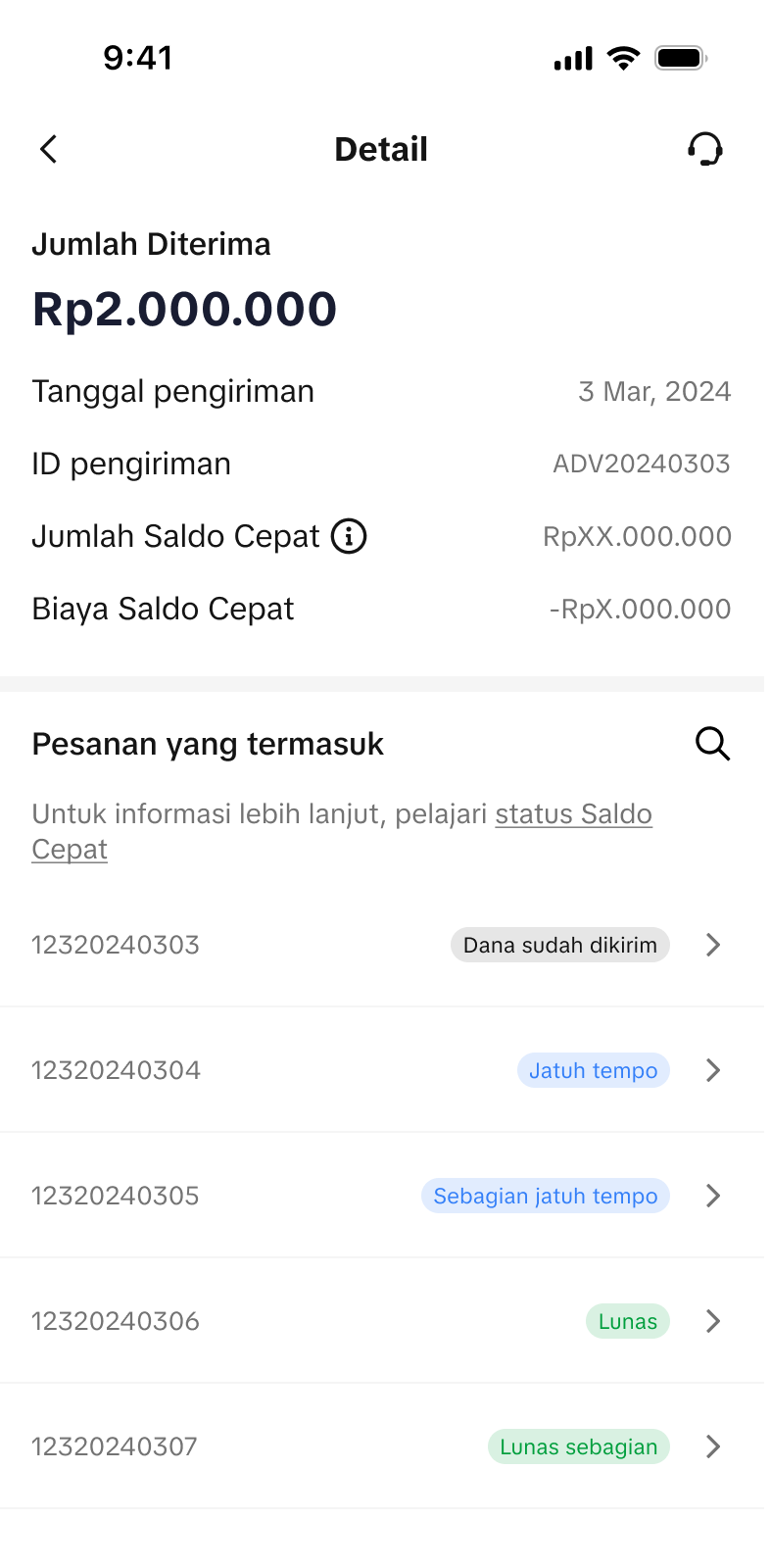Tap the info icon beside Jumlah Saldo Cepat
The image size is (770, 1568).
(x=348, y=536)
